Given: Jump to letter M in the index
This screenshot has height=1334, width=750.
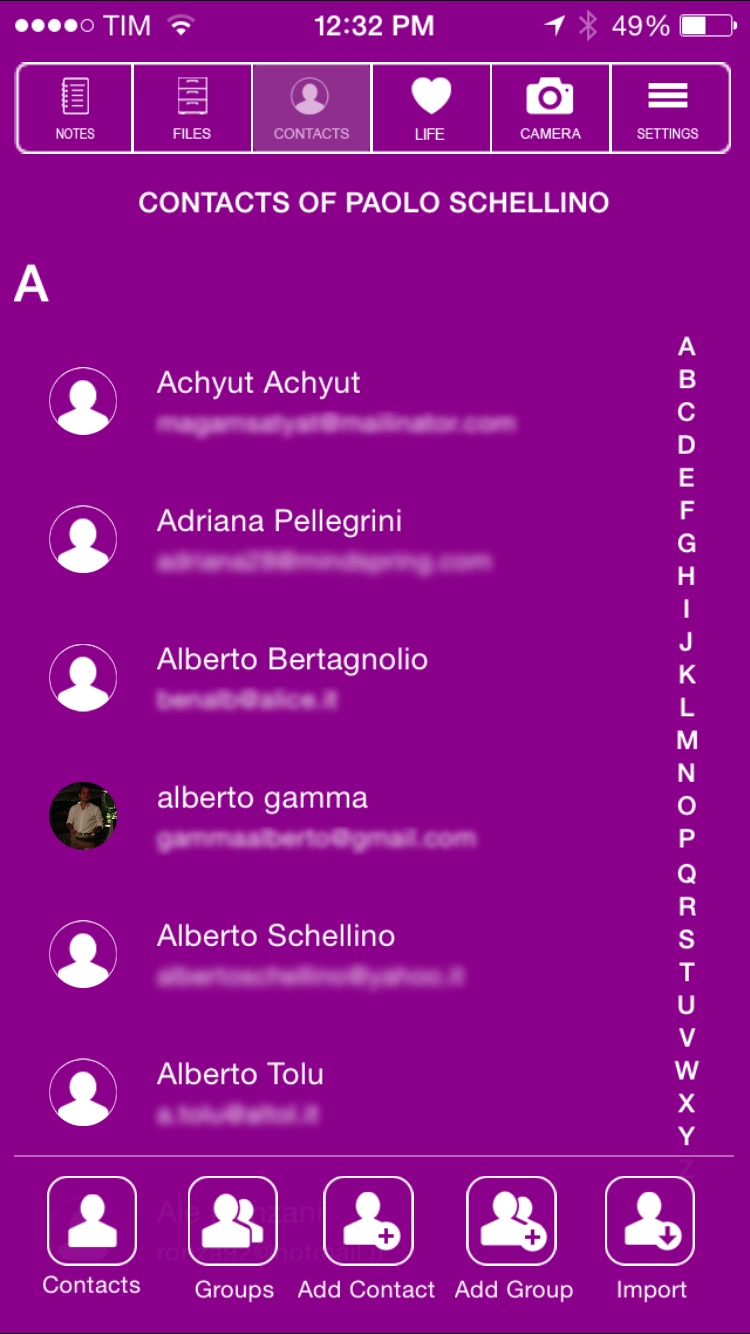Looking at the screenshot, I should (x=686, y=740).
